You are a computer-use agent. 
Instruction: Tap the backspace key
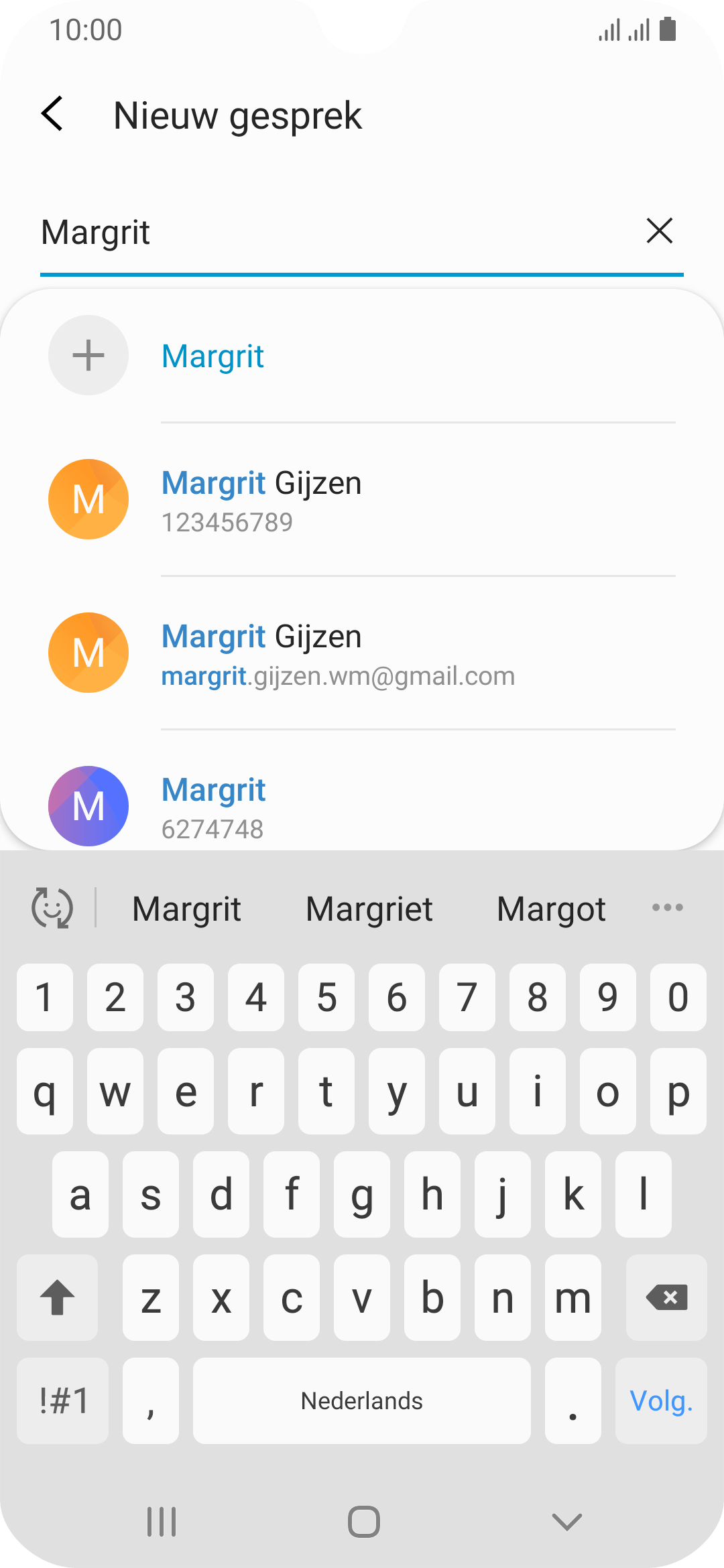[666, 1298]
